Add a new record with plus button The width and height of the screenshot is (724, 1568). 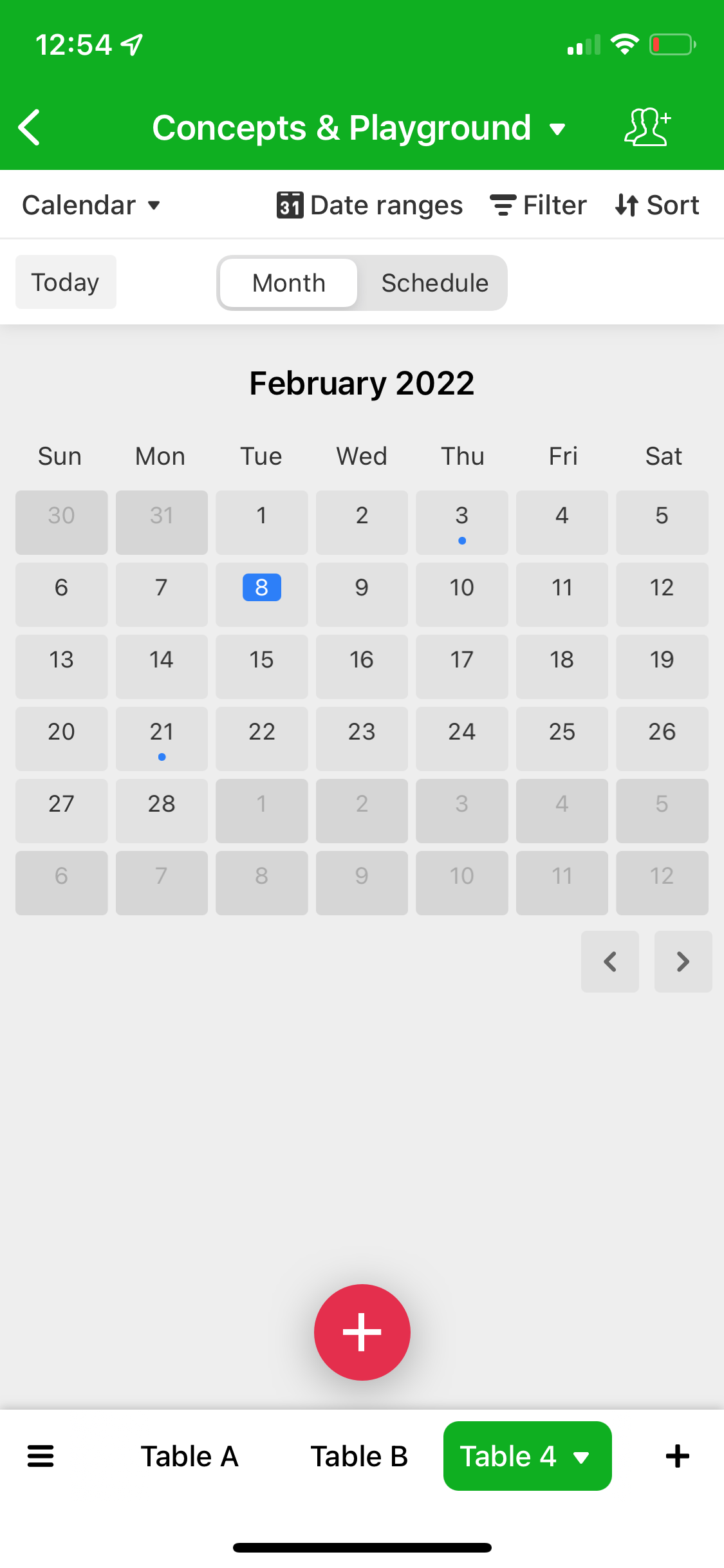pyautogui.click(x=362, y=1332)
